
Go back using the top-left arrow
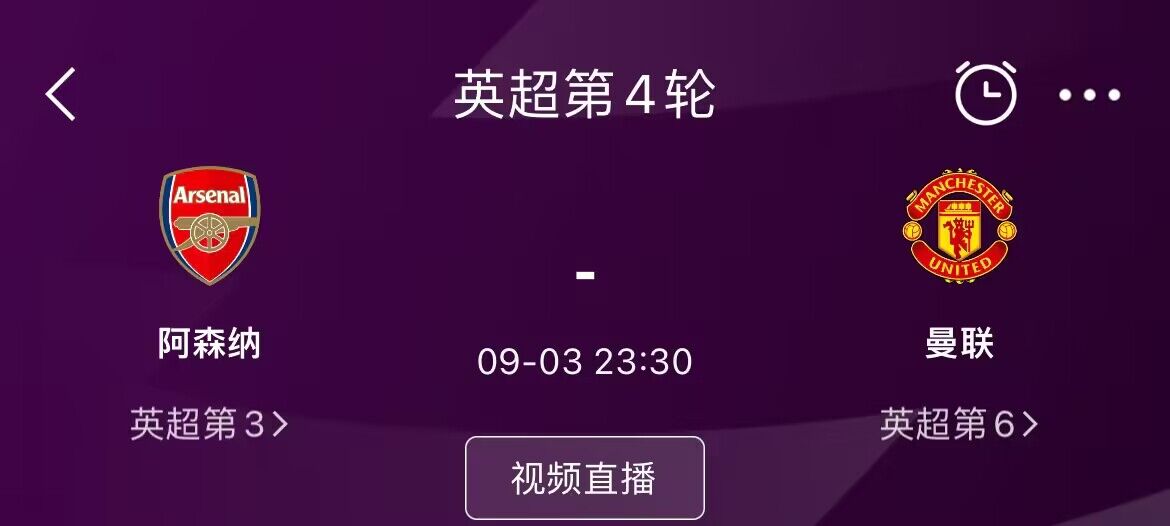coord(61,96)
